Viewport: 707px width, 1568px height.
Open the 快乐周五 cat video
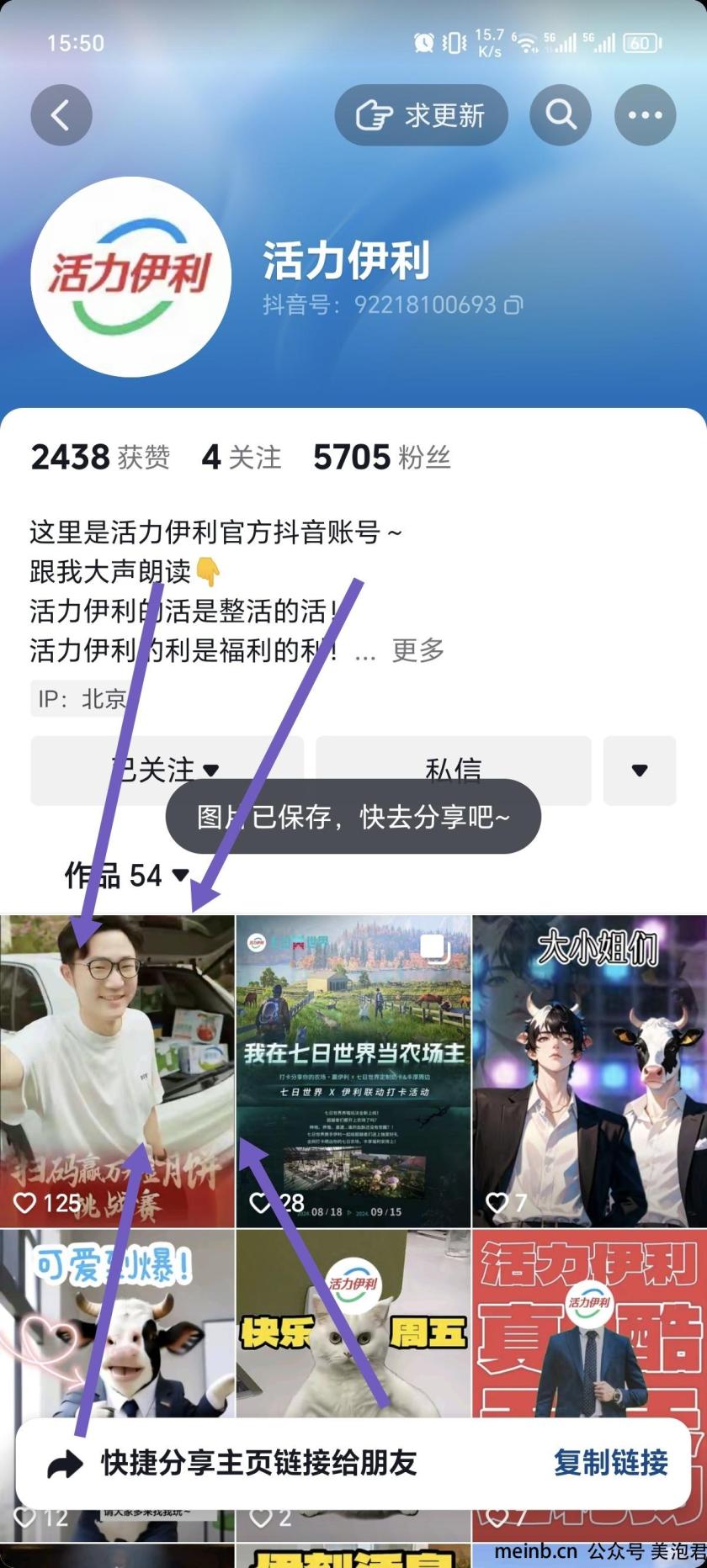(x=353, y=1321)
